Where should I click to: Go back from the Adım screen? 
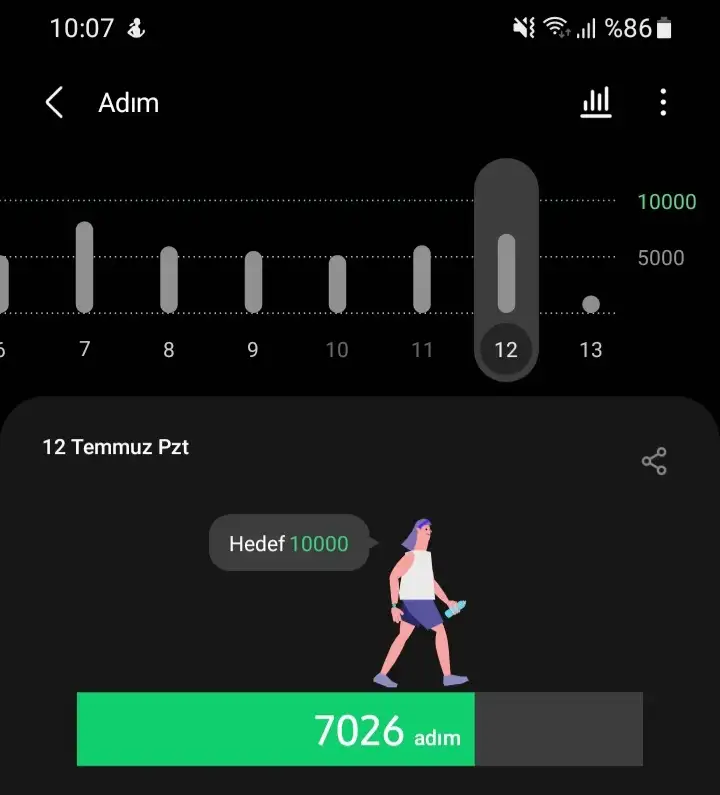(x=55, y=103)
